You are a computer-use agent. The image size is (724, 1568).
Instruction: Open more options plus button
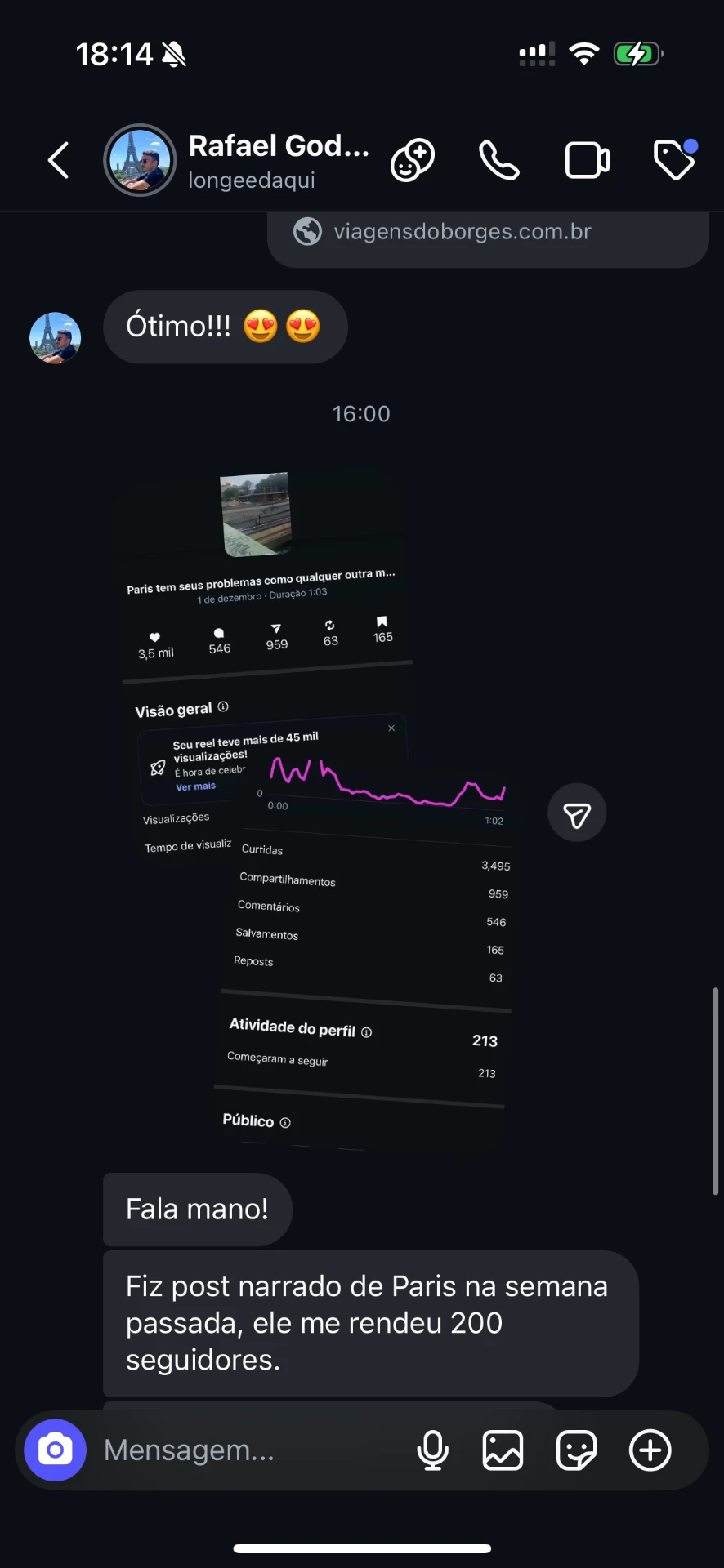pos(650,1450)
